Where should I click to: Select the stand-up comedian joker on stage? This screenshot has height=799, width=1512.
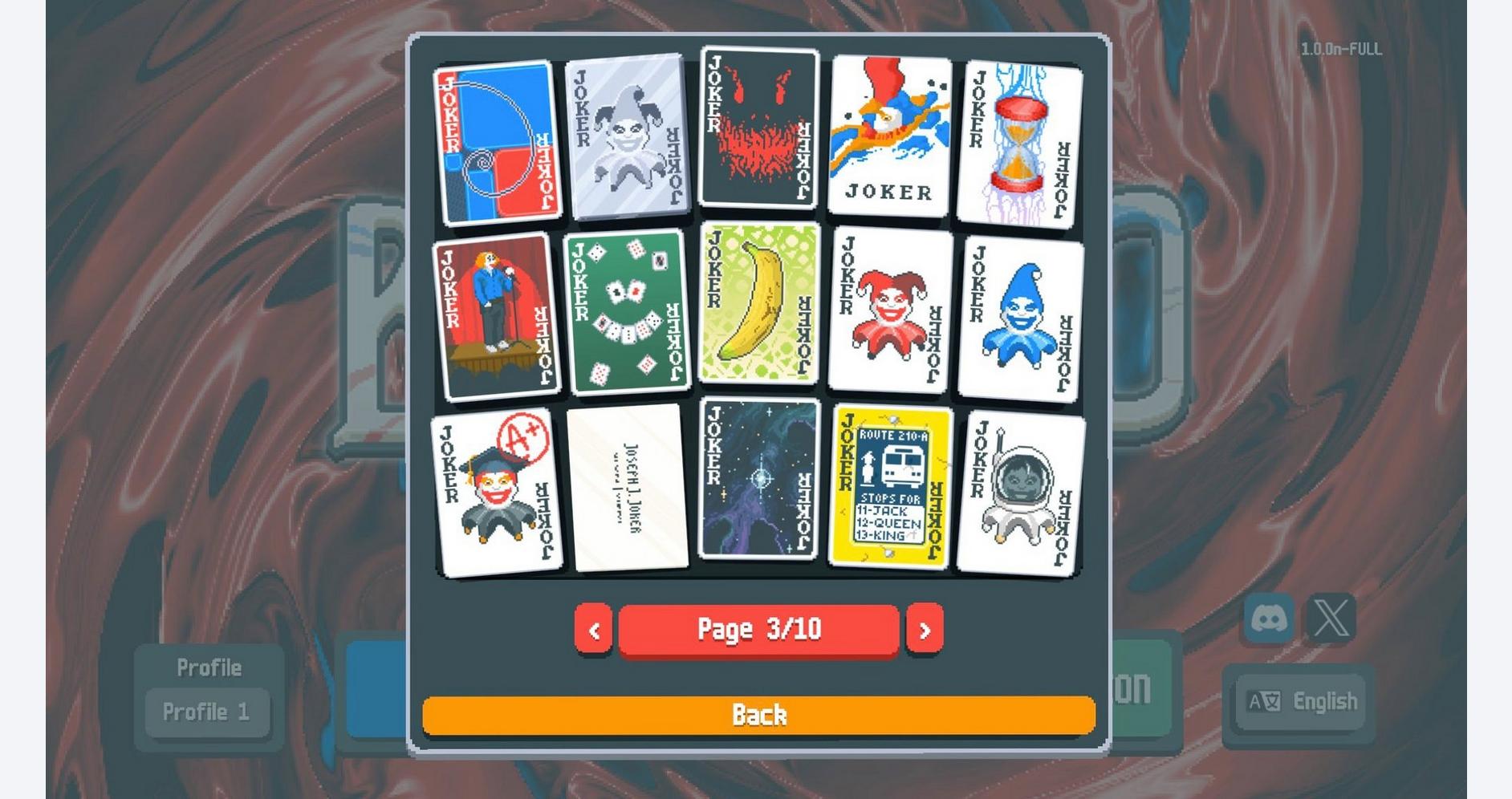point(496,317)
